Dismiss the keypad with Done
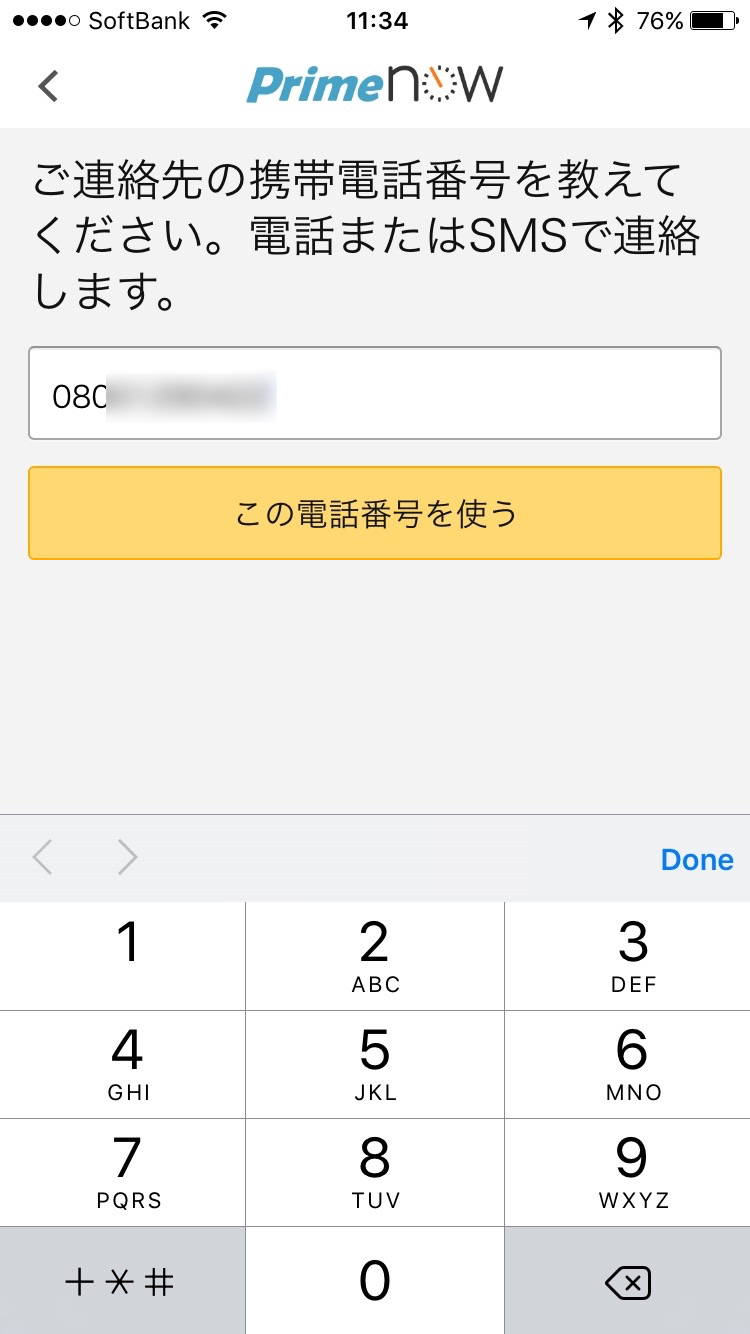 [697, 859]
